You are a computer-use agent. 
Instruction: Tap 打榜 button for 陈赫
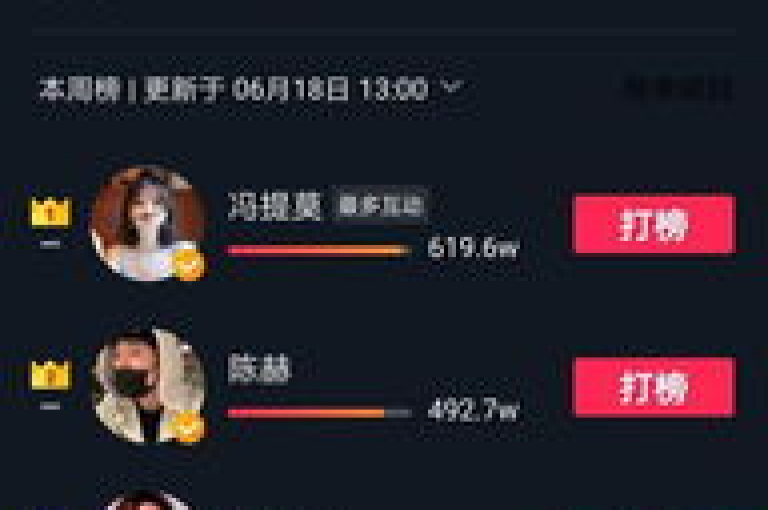click(x=653, y=387)
